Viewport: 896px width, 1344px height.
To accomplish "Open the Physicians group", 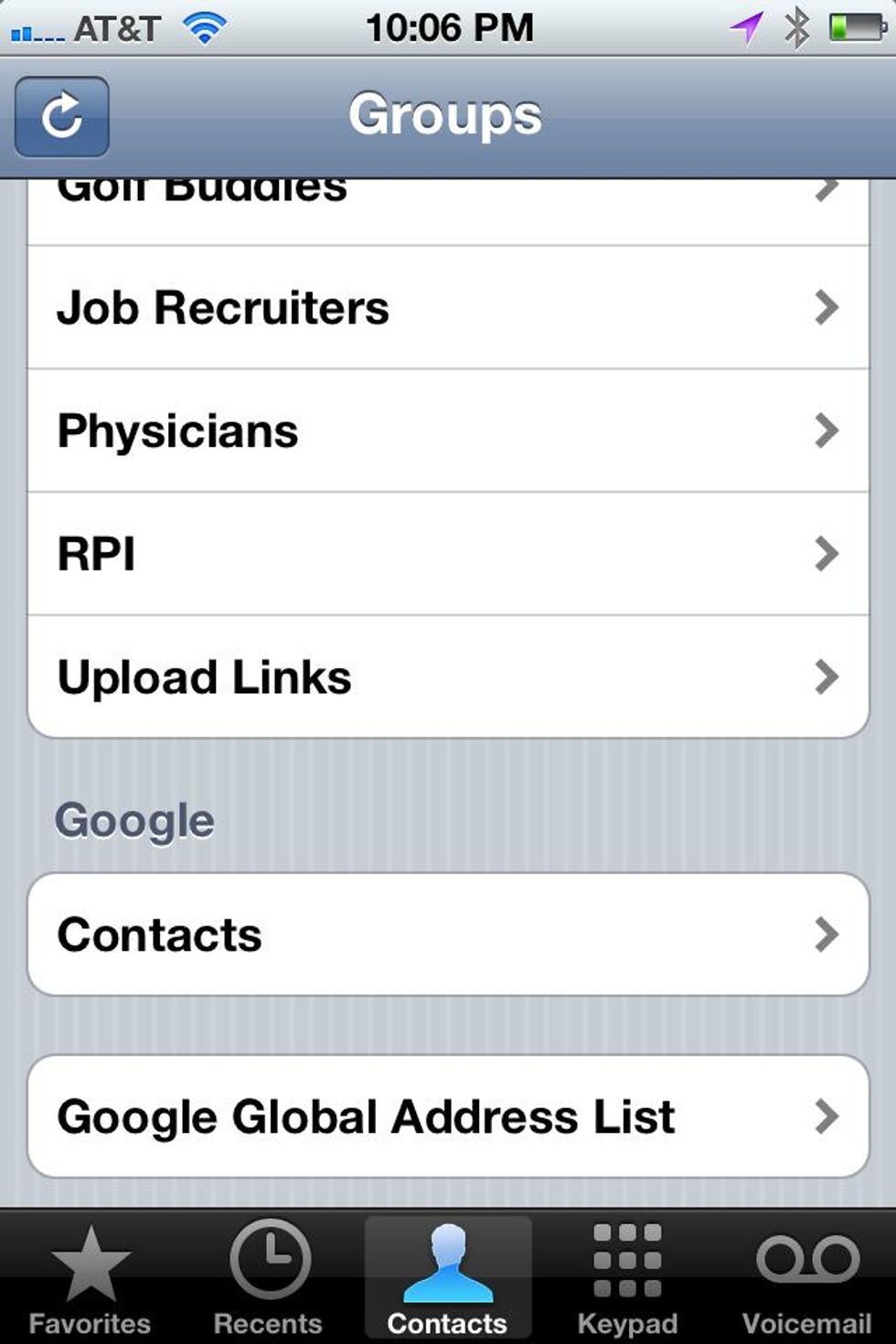I will [448, 431].
